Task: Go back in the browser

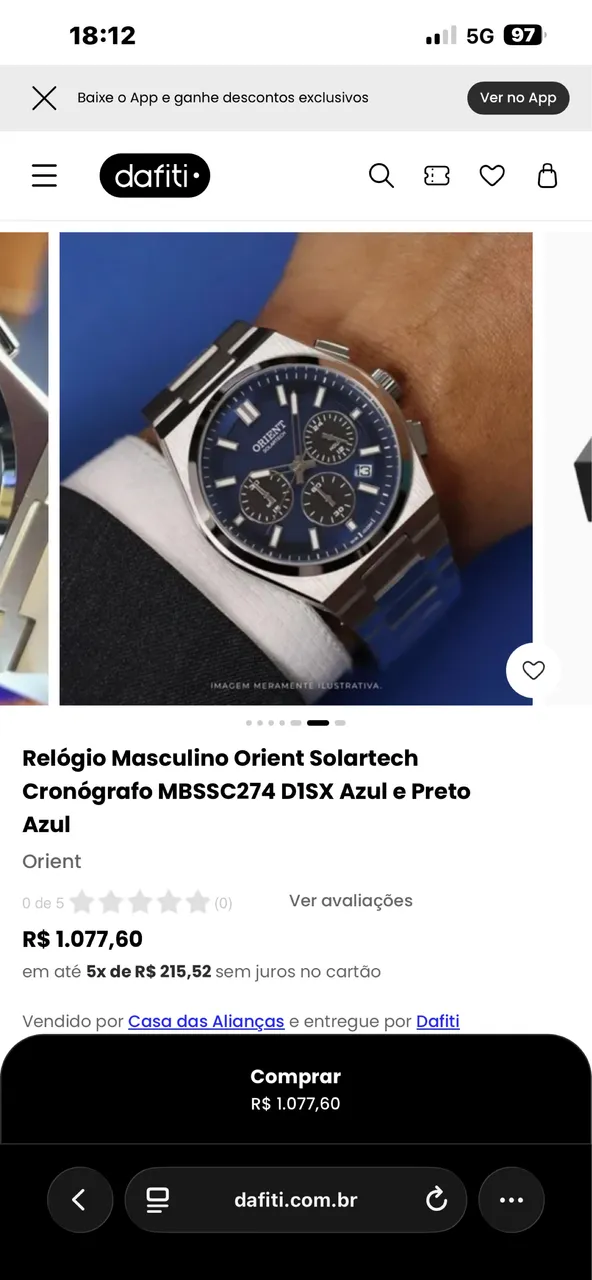Action: tap(80, 1200)
